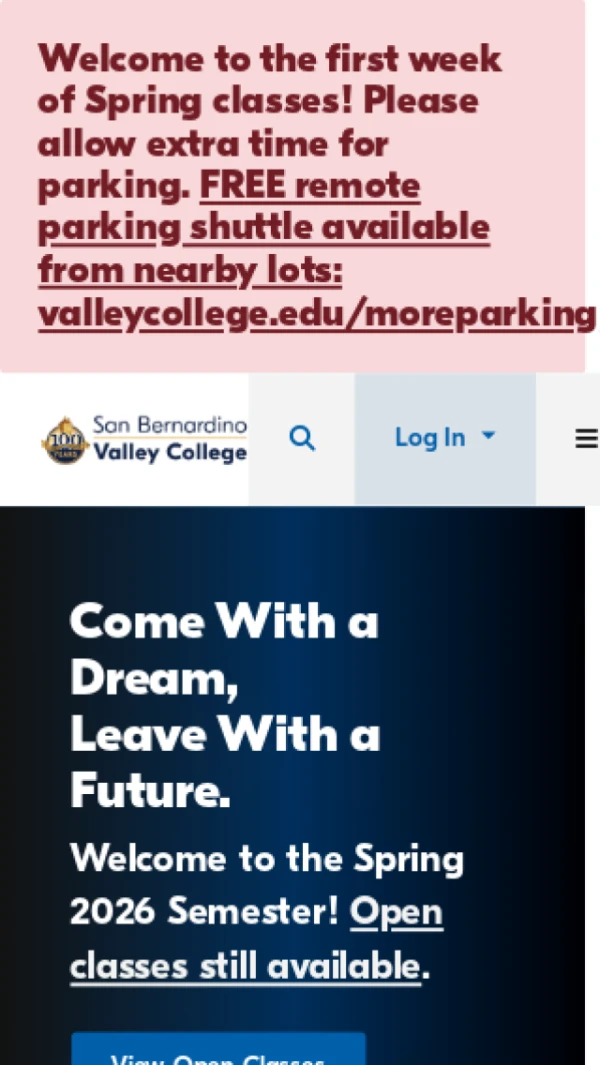Go to San Bernardino Valley College homepage logo

pyautogui.click(x=144, y=439)
